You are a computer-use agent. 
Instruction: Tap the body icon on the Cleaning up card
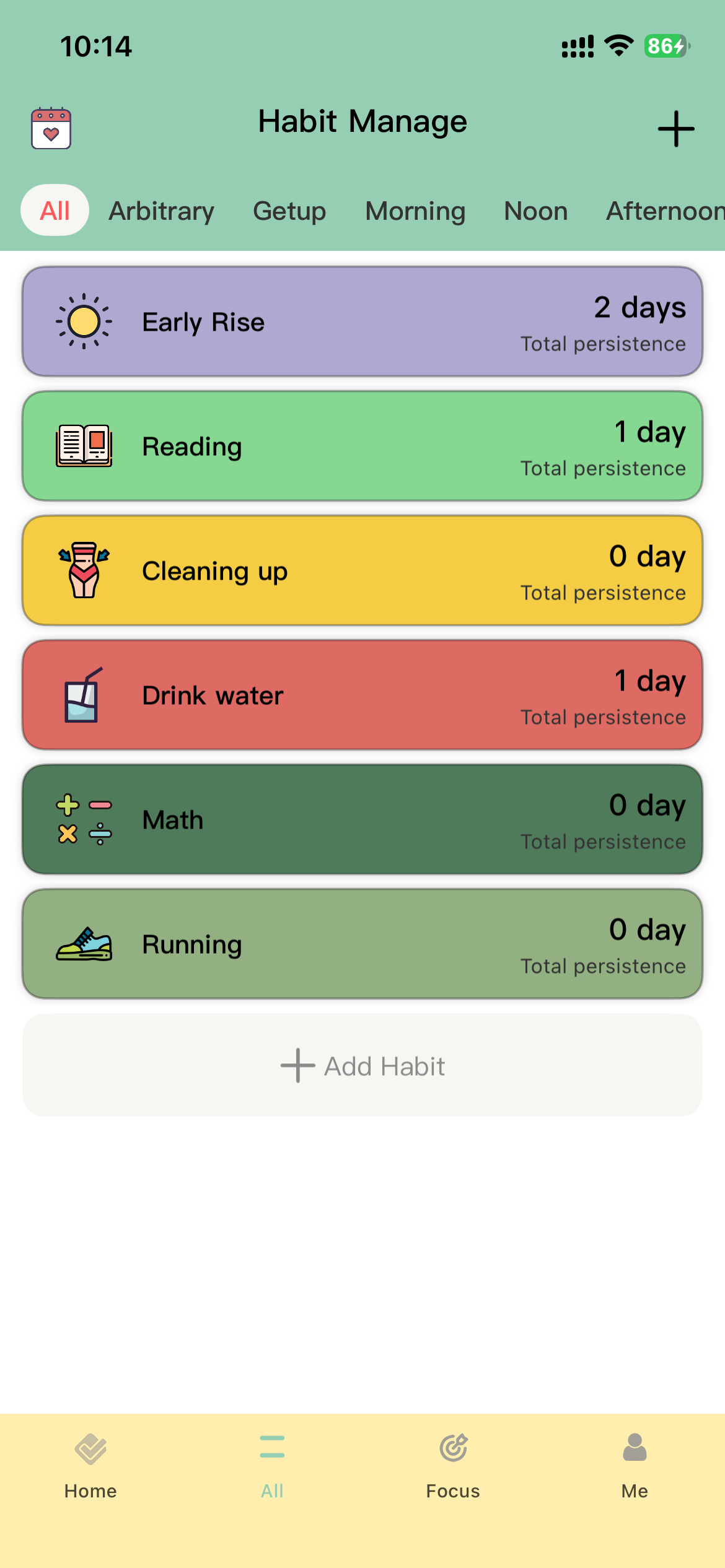pos(85,570)
